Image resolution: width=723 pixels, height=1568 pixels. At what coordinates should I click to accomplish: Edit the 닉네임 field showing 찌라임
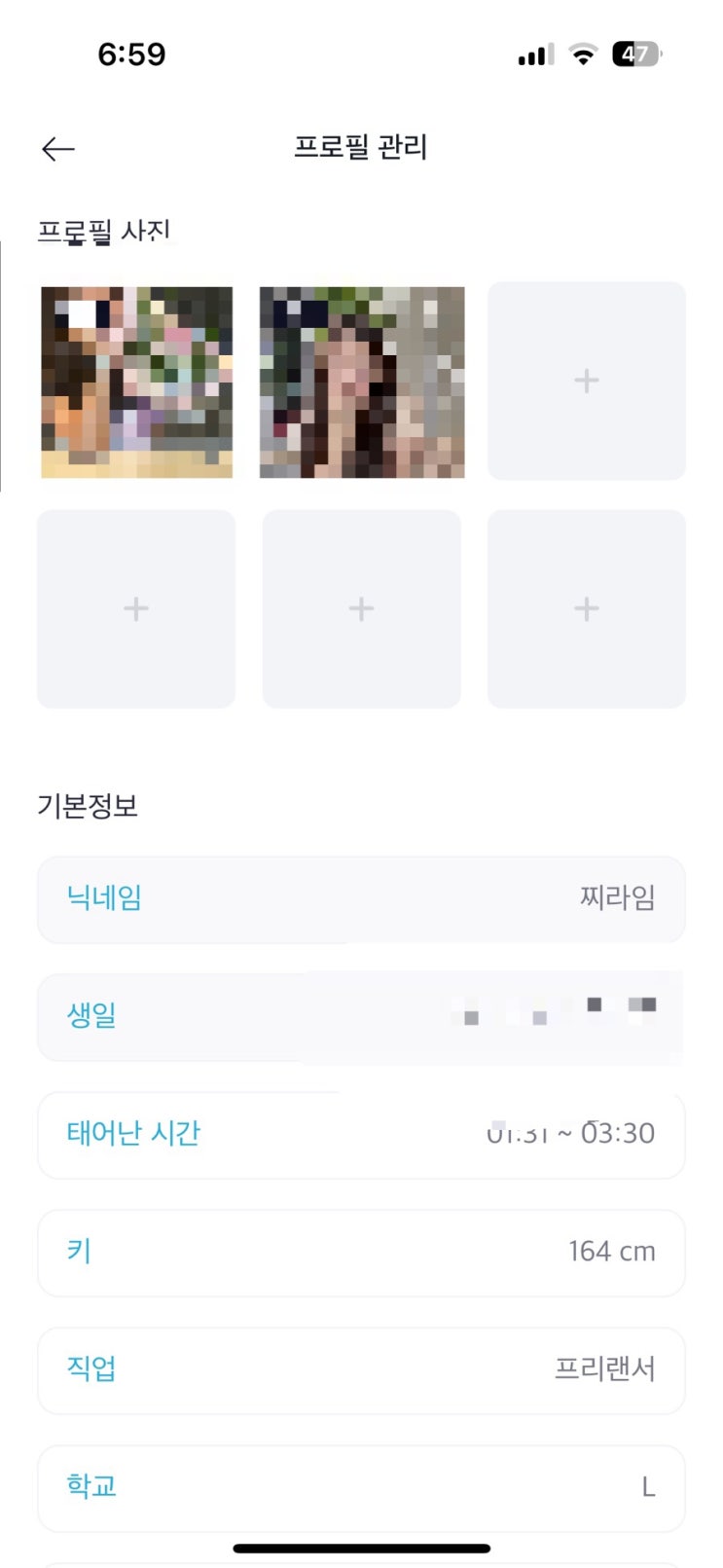(361, 899)
